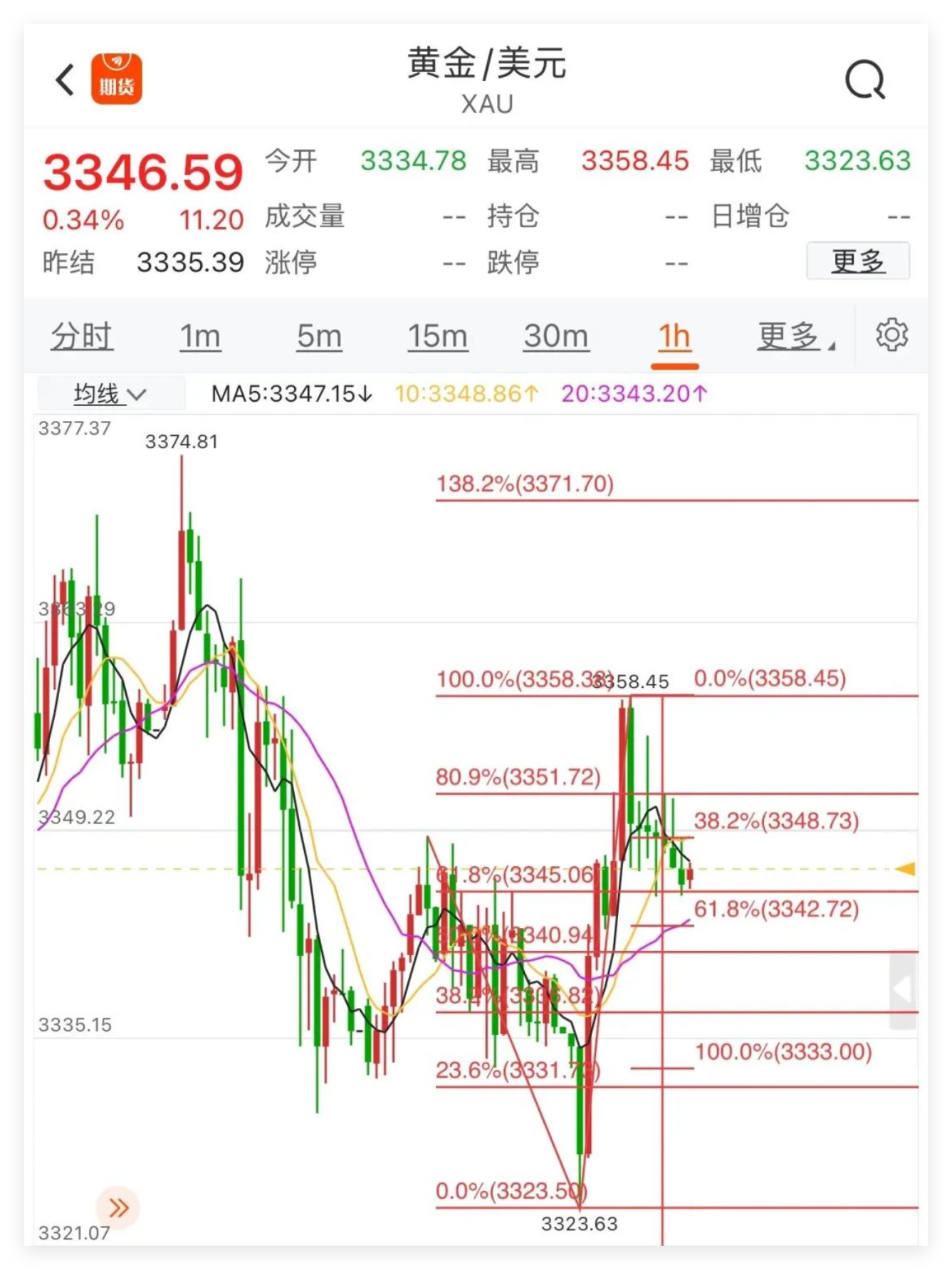Switch to the 分时 chart tab
Viewport: 952px width, 1270px height.
pos(82,336)
